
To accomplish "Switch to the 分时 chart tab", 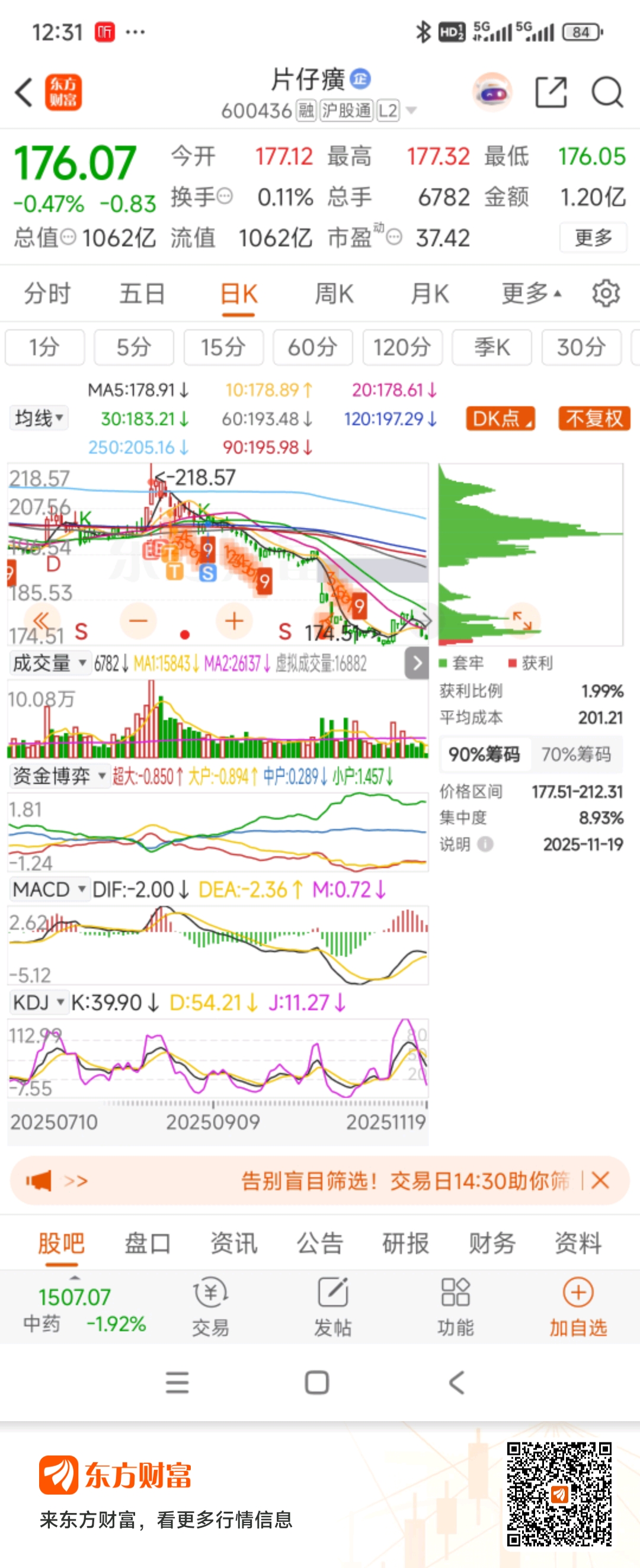I will tap(47, 294).
